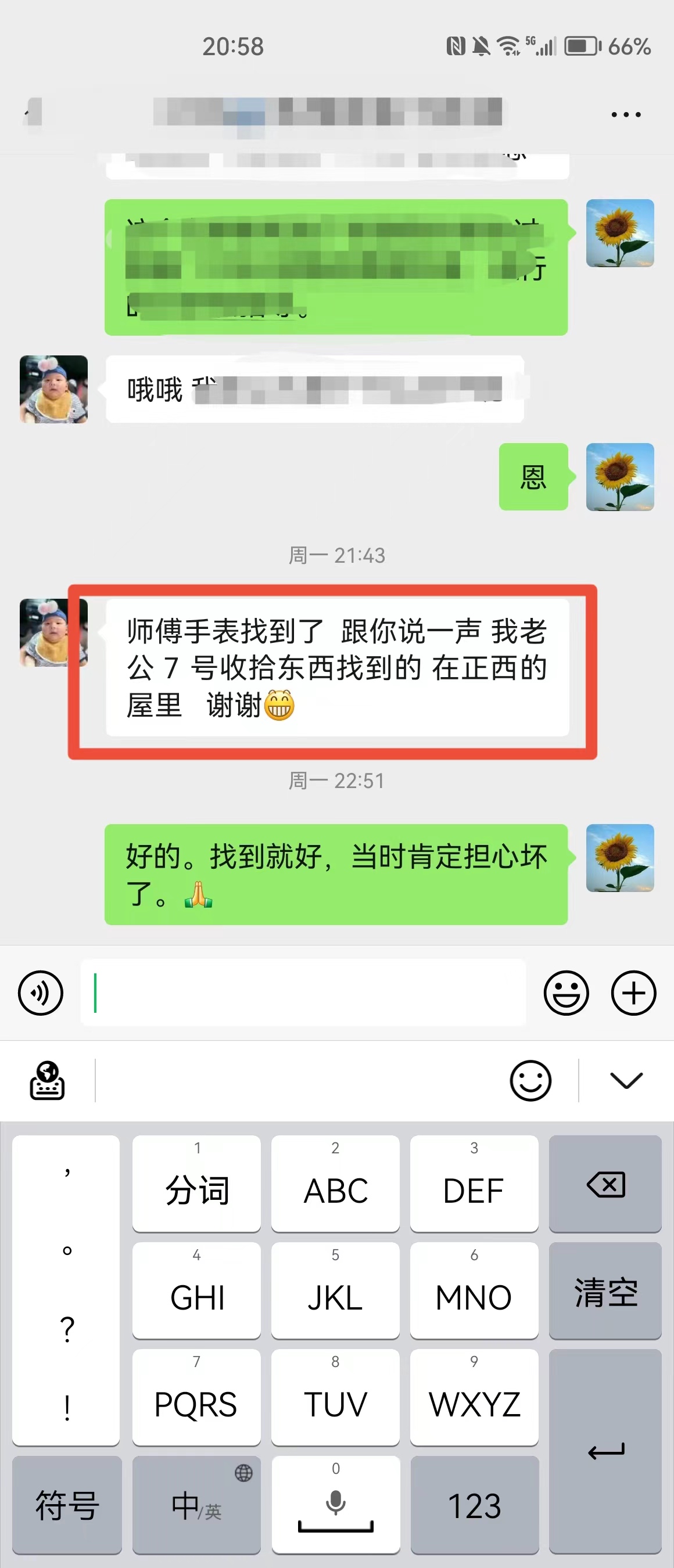Open keyboard settings globe icon

48,1080
